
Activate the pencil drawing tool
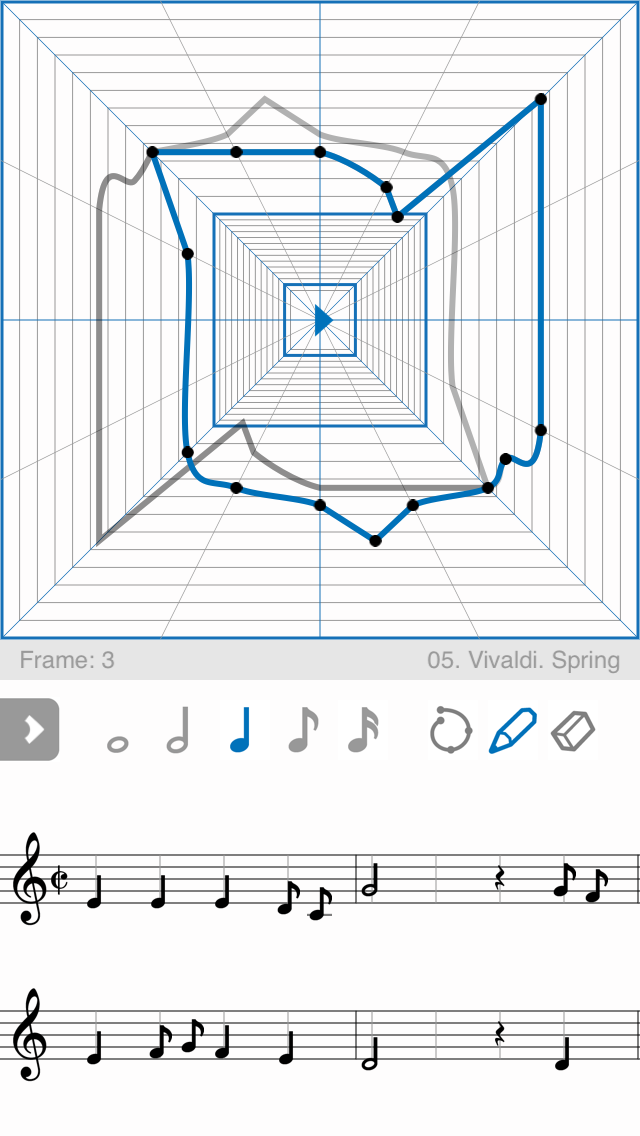512,730
